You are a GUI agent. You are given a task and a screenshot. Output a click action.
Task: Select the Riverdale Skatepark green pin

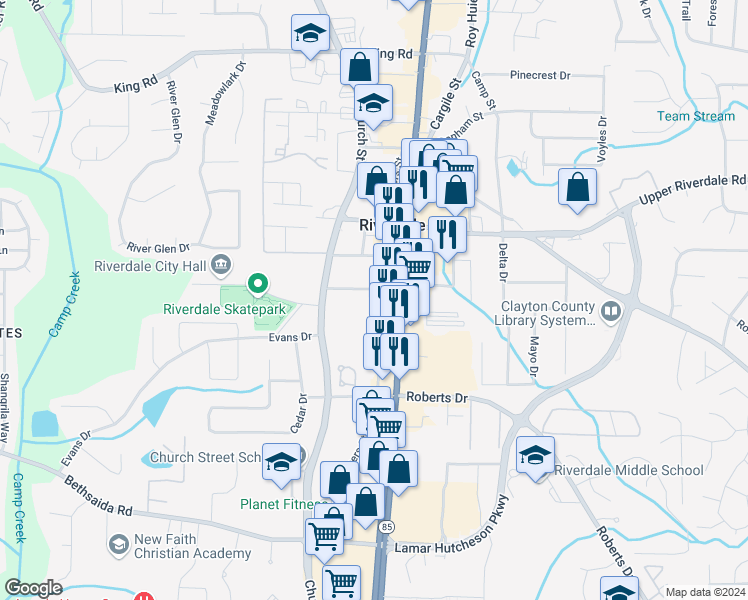point(257,286)
